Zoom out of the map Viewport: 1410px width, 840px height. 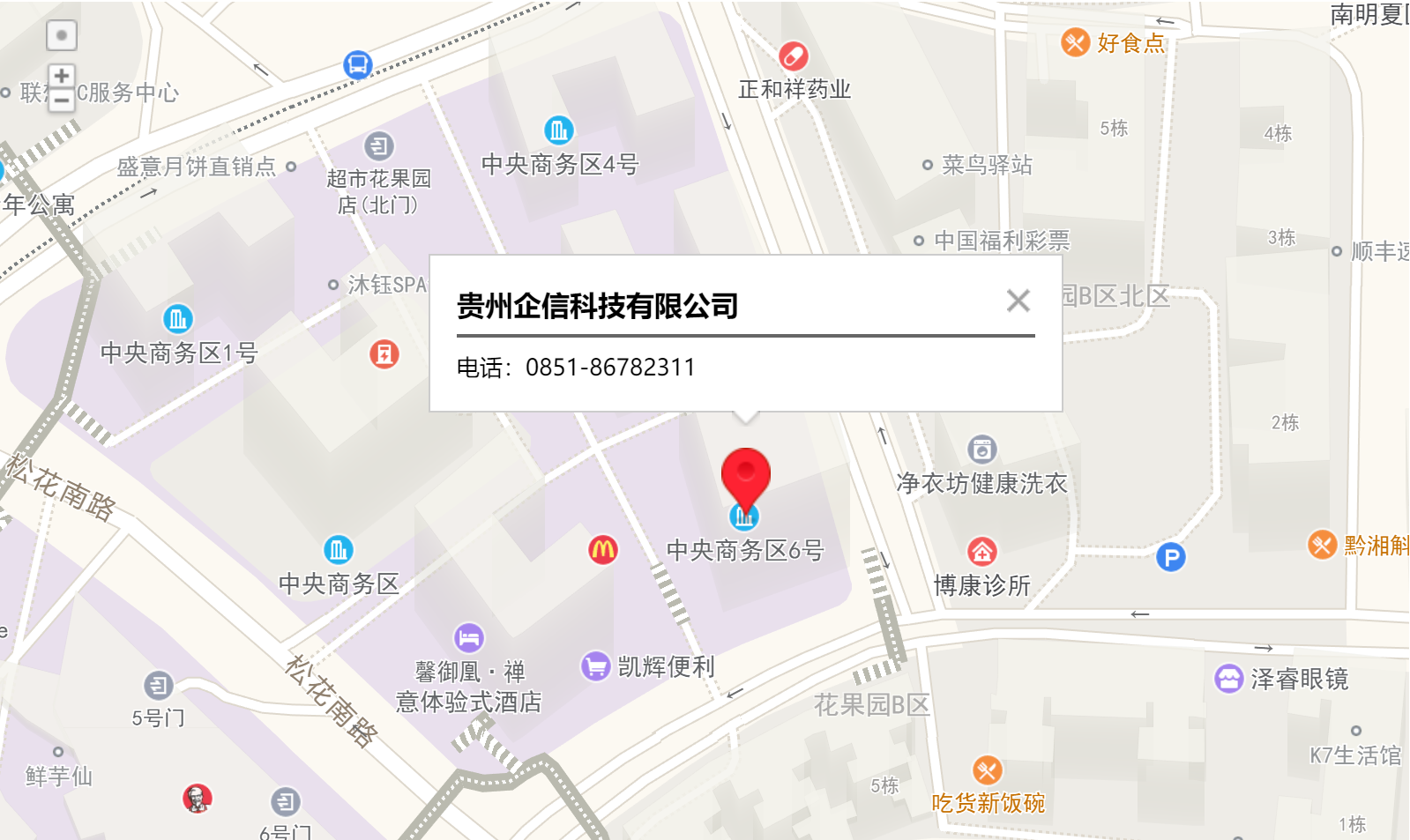[x=61, y=100]
